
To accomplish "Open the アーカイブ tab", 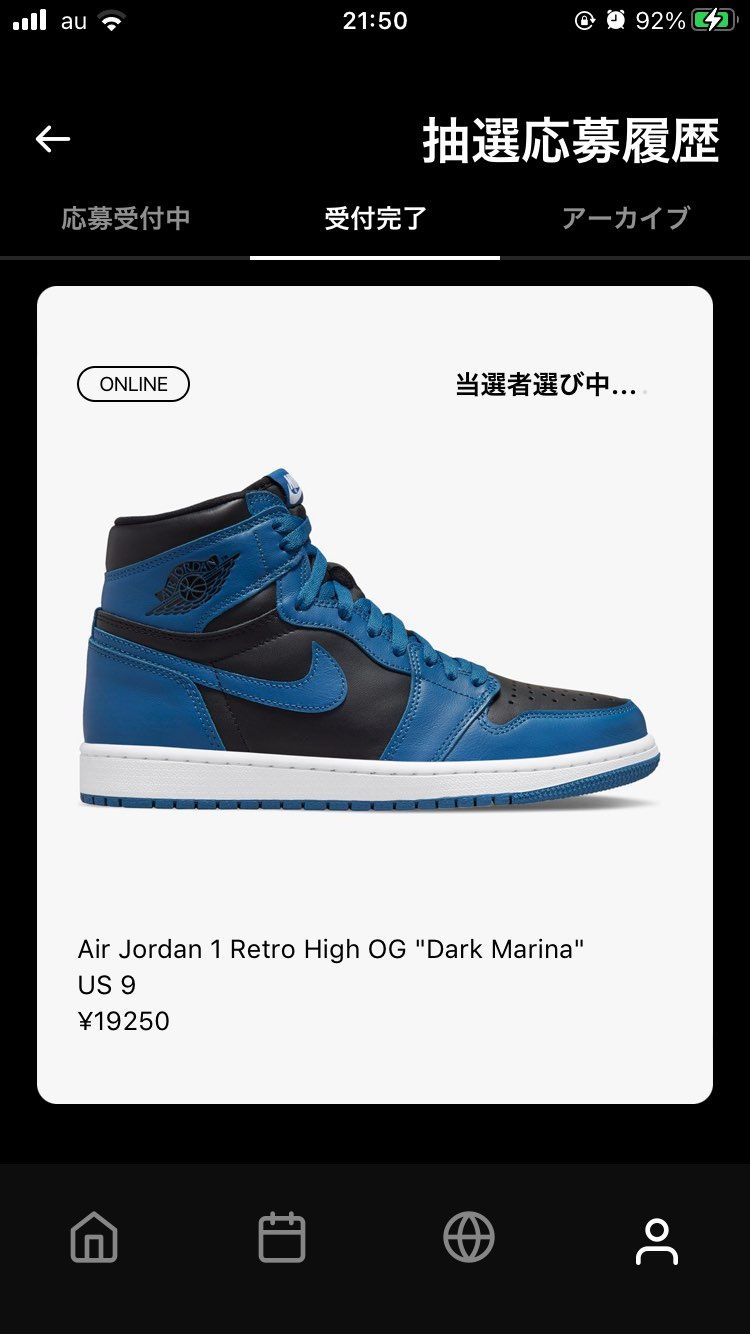I will (x=625, y=218).
